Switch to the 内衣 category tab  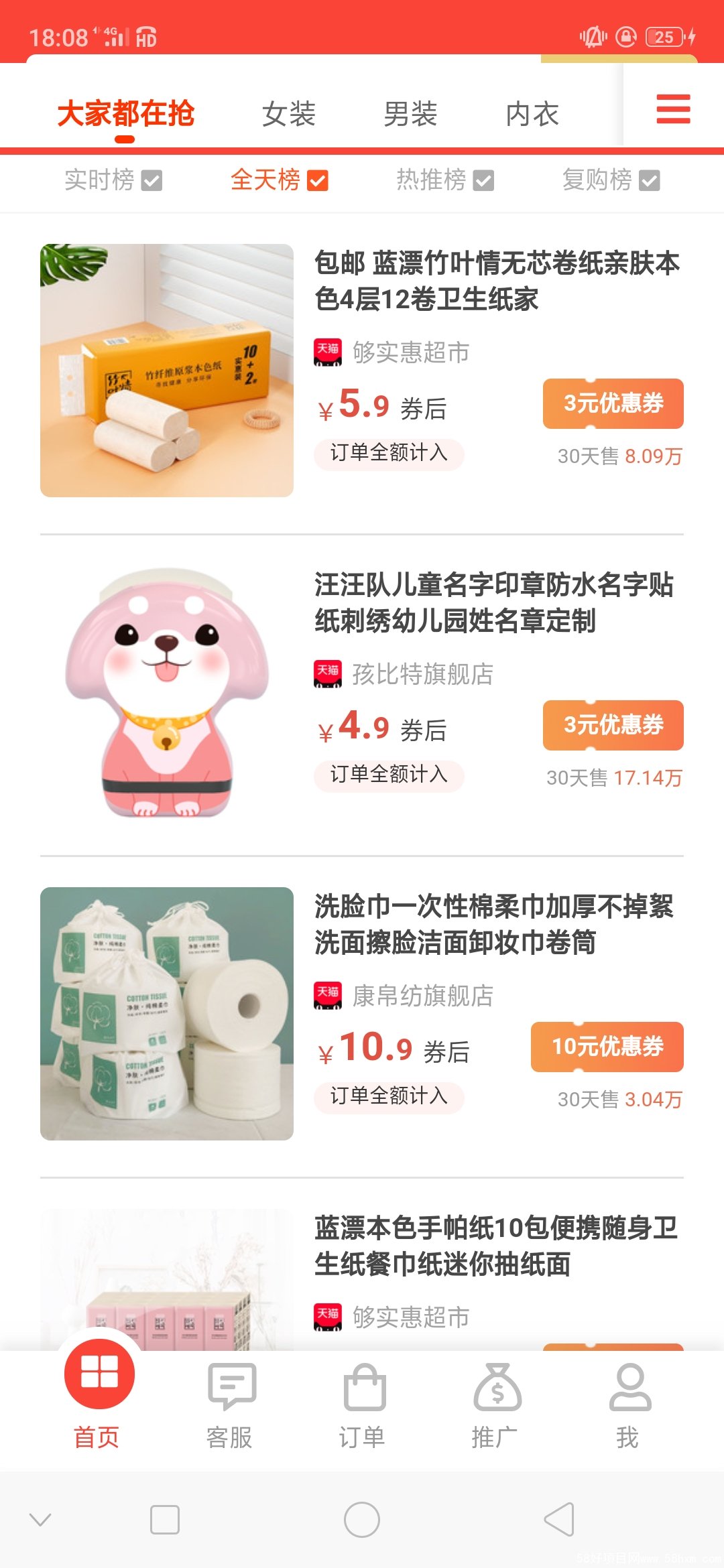click(x=532, y=114)
